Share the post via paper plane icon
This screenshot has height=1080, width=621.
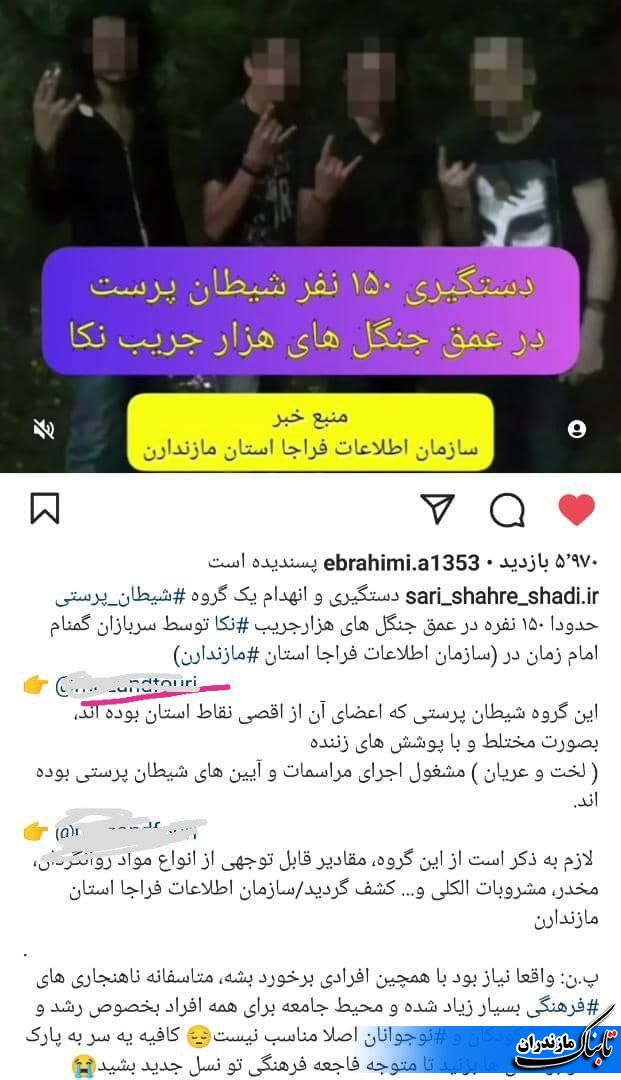[438, 510]
